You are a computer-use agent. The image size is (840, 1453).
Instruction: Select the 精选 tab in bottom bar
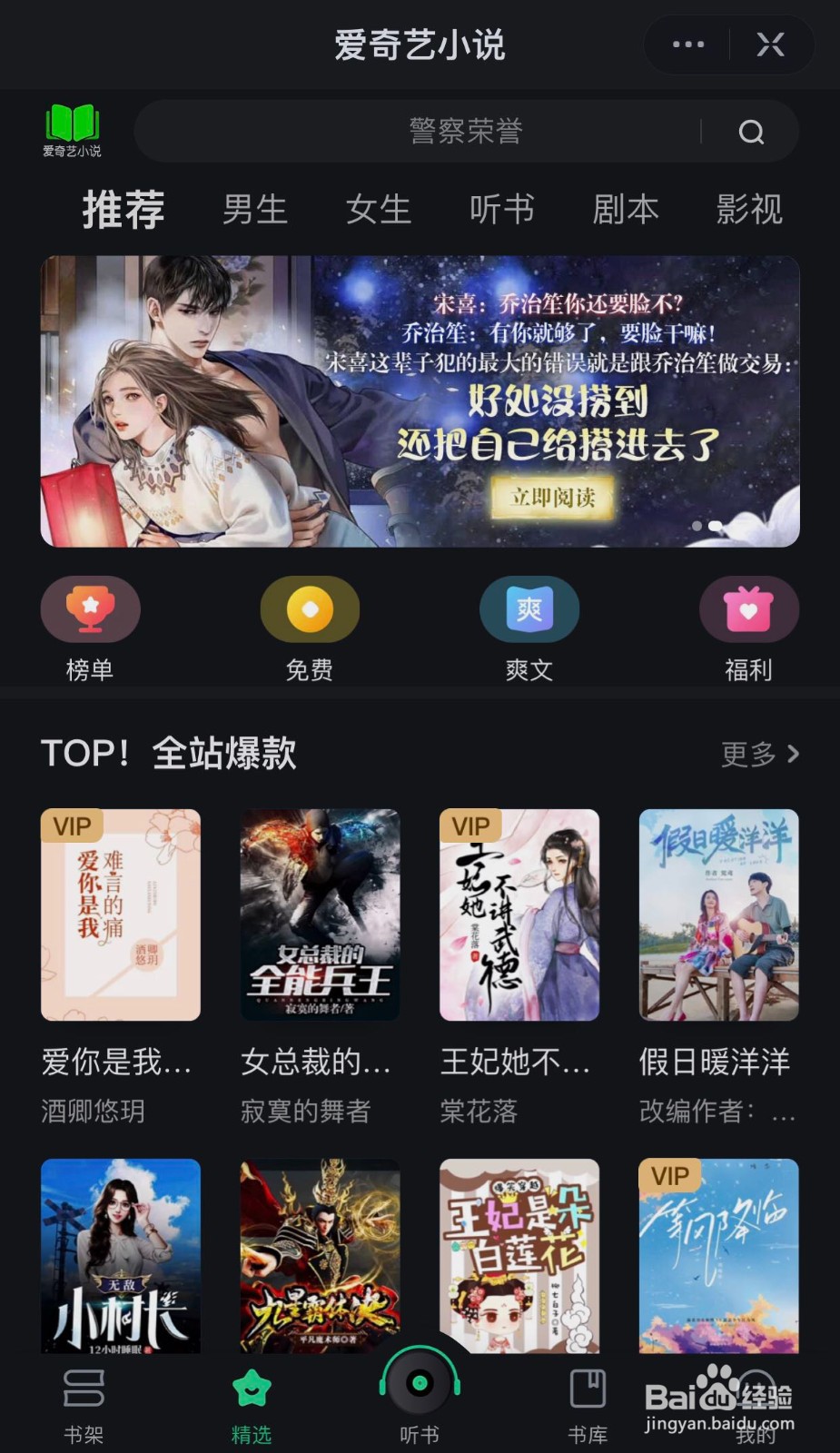tap(252, 1403)
